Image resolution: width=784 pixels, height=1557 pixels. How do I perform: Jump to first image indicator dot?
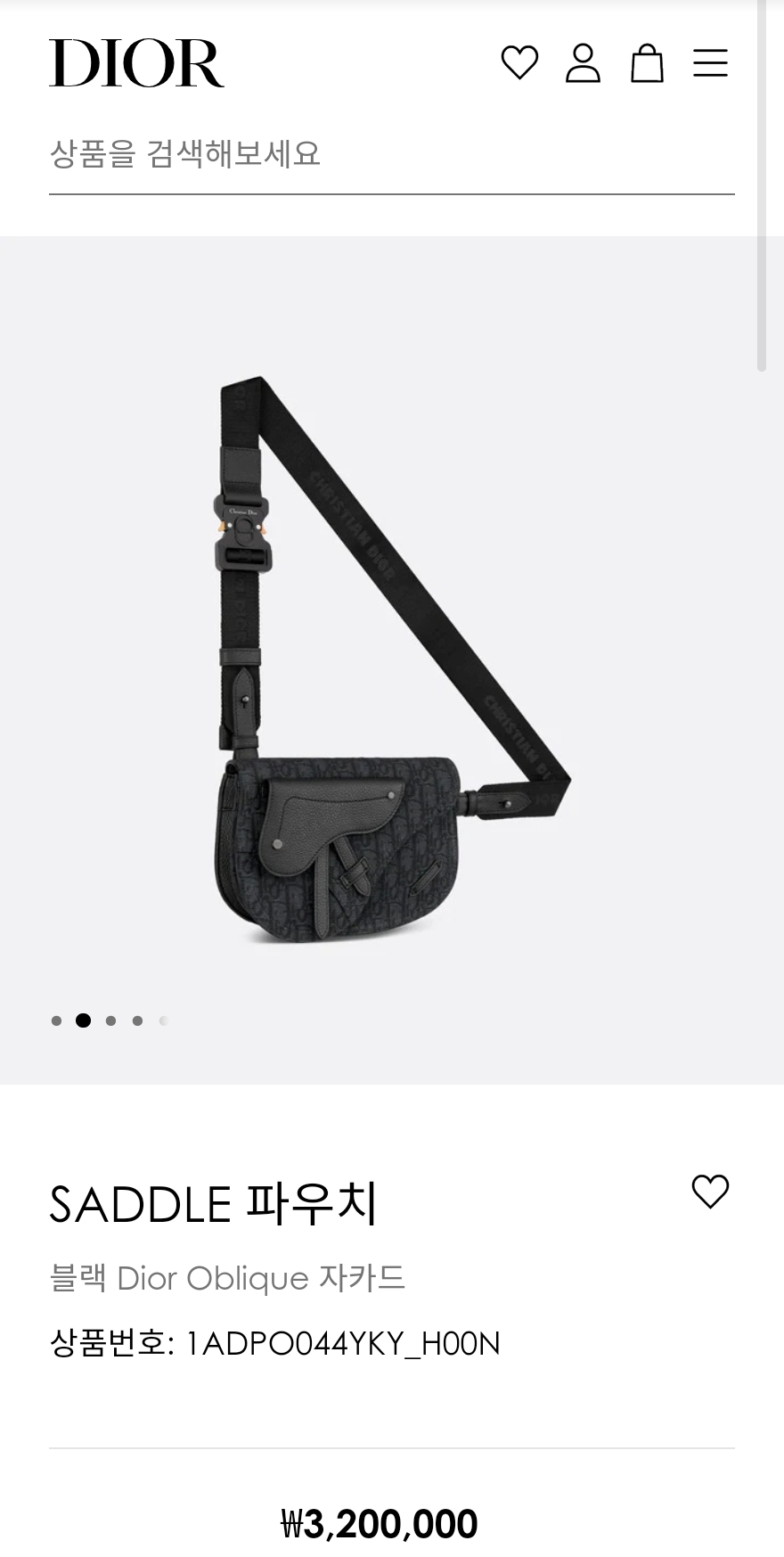pos(57,1020)
